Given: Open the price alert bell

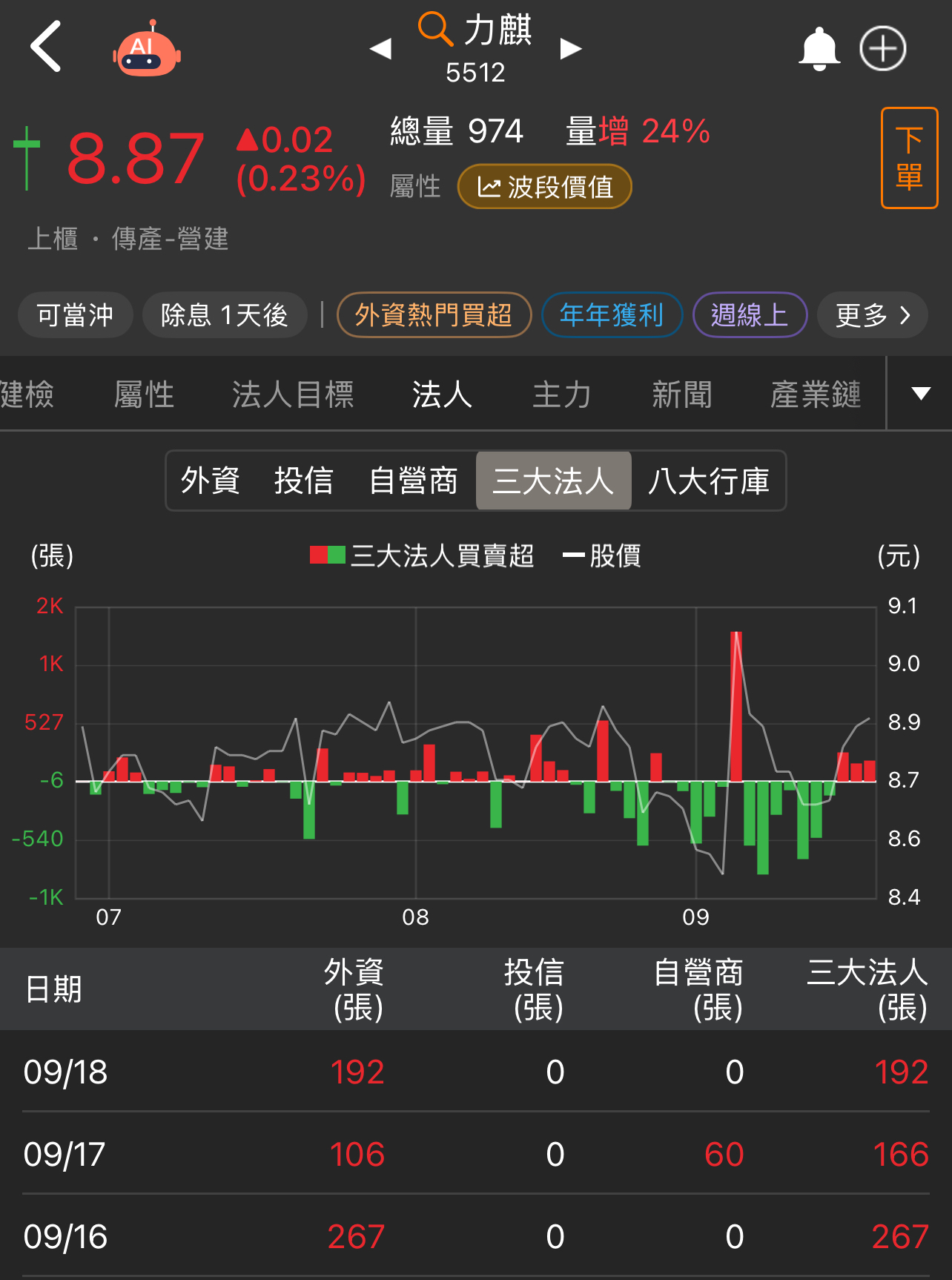Looking at the screenshot, I should pyautogui.click(x=819, y=49).
